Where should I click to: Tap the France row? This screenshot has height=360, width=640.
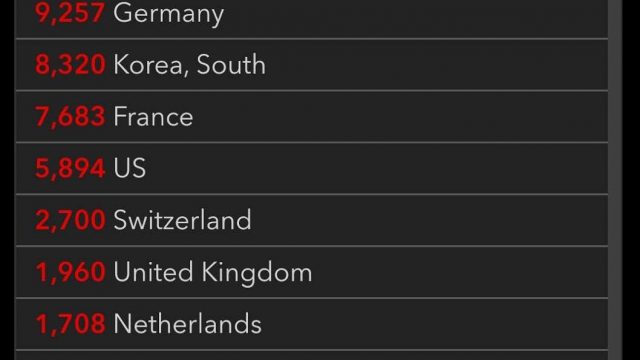[311, 117]
